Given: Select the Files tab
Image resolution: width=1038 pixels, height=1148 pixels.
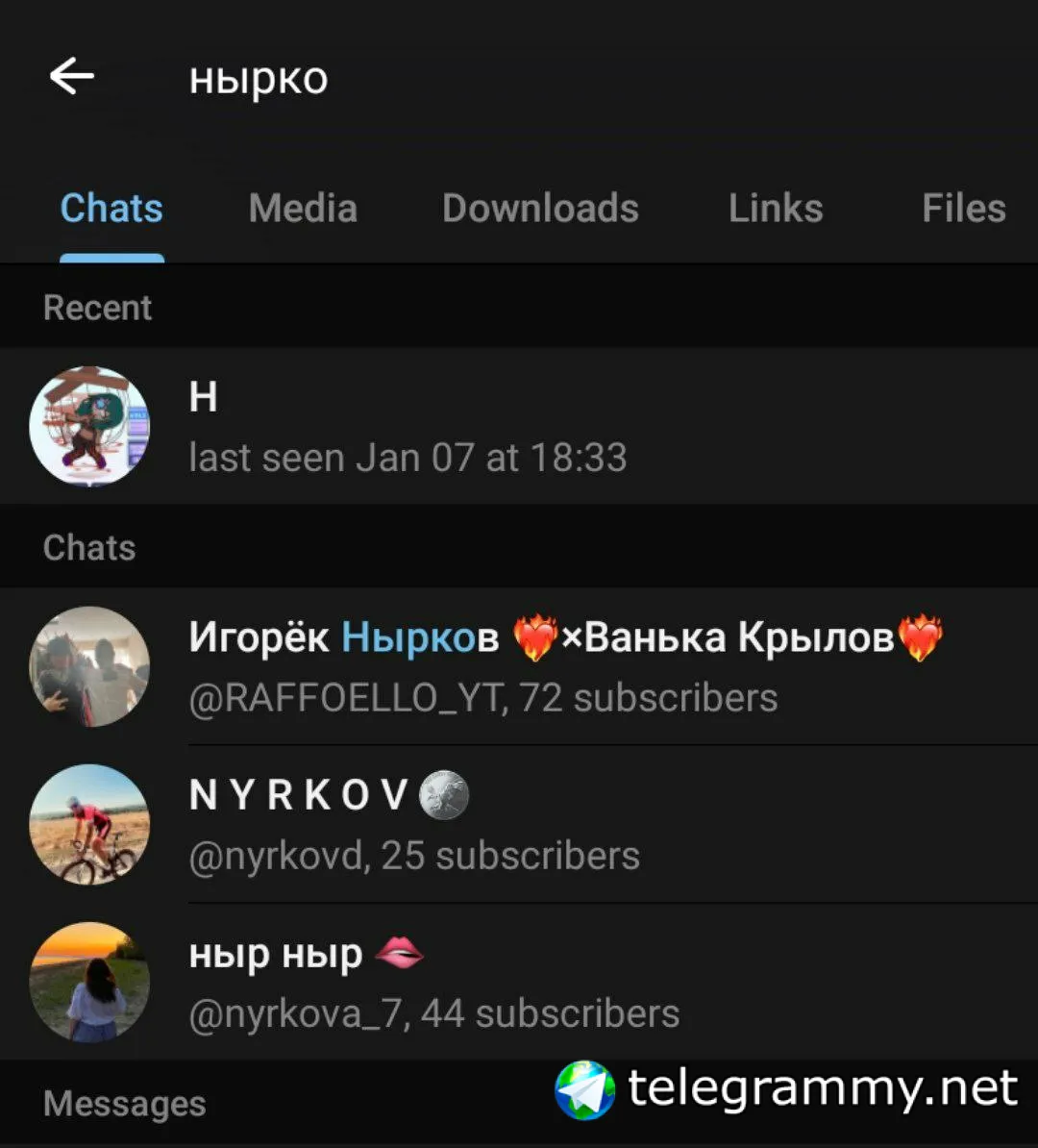Looking at the screenshot, I should coord(963,209).
